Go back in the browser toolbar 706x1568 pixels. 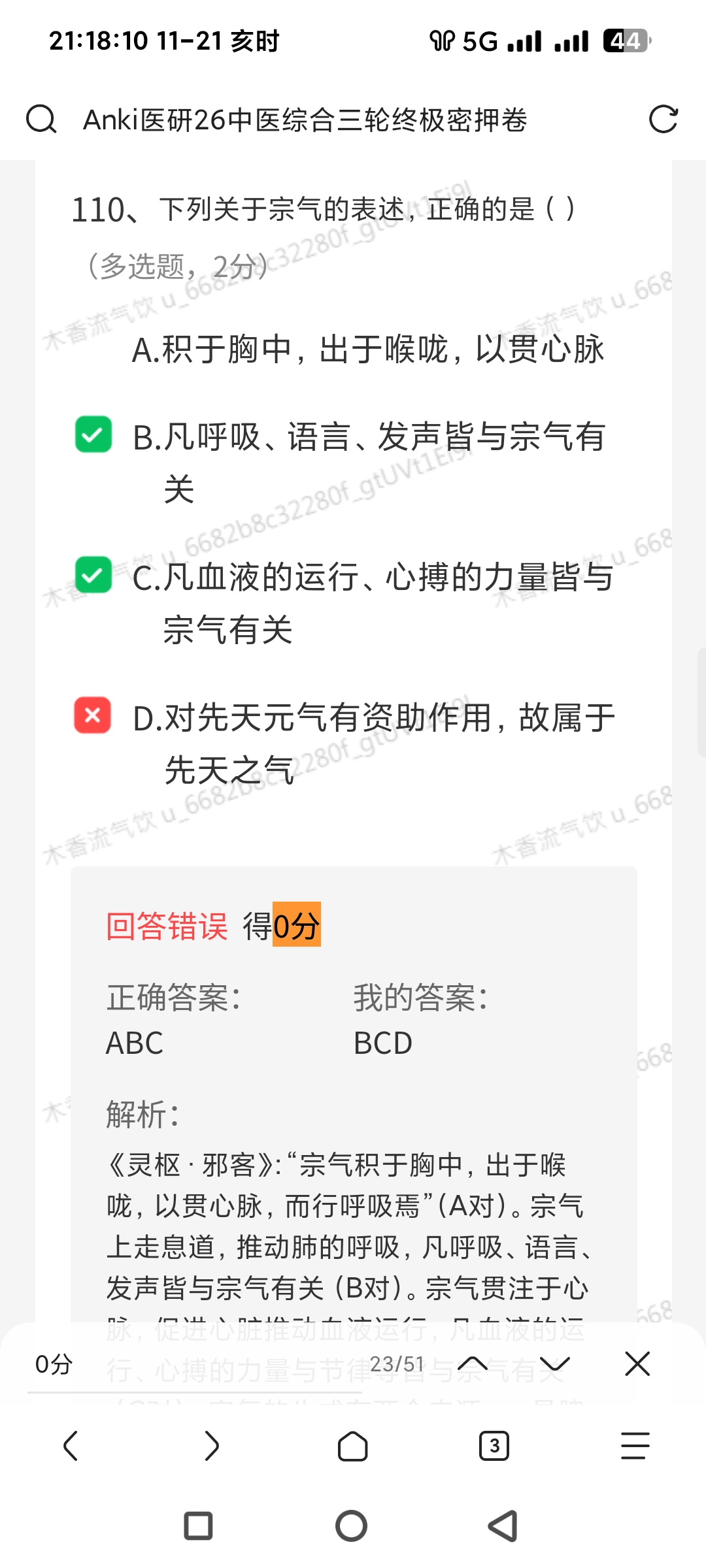(x=71, y=1445)
